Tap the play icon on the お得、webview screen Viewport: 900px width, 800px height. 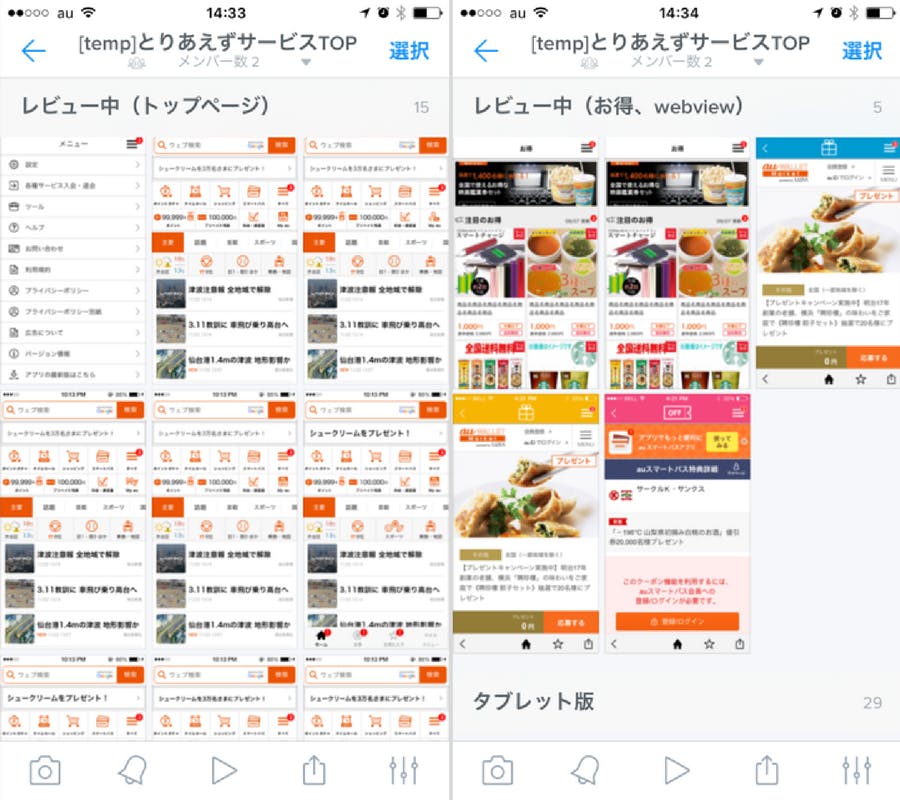point(676,769)
